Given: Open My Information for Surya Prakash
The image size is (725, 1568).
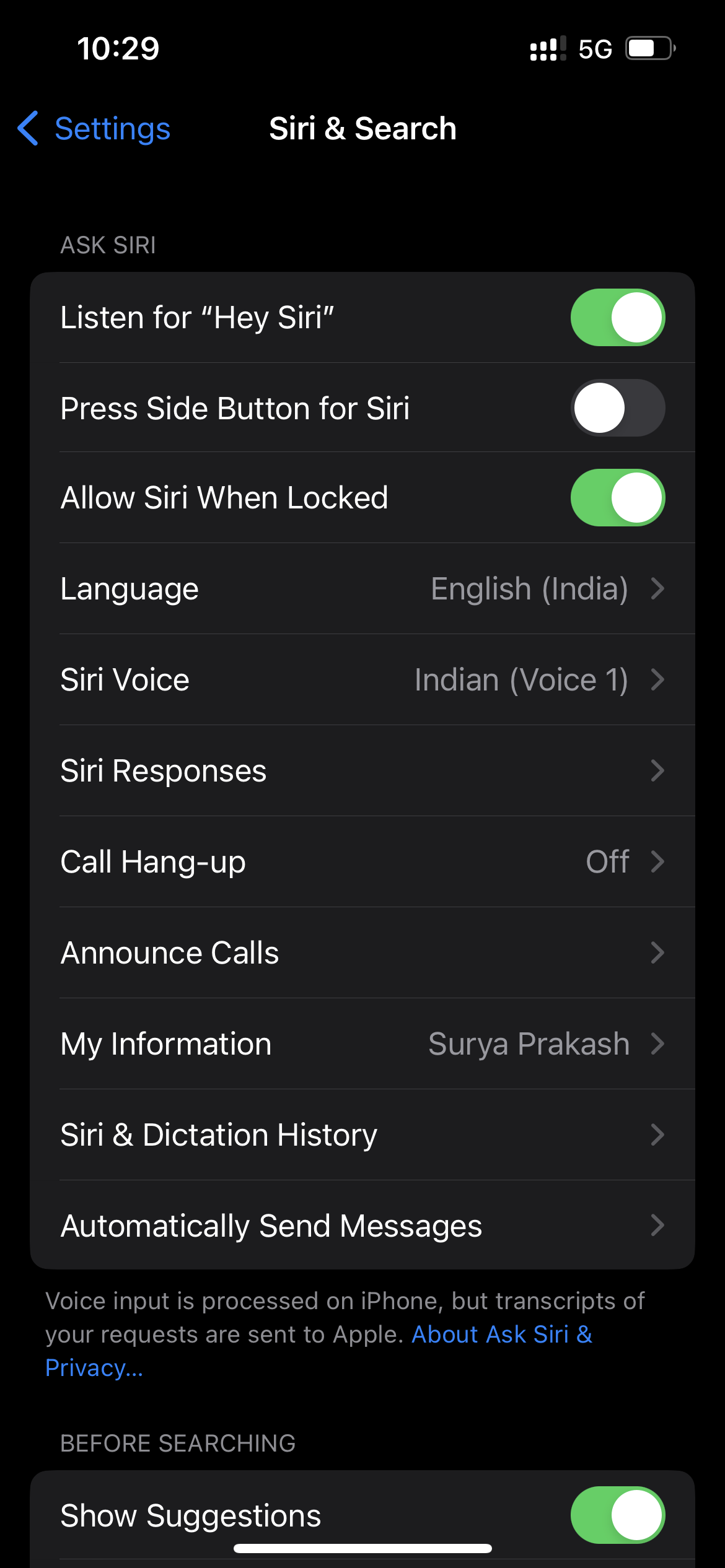Looking at the screenshot, I should 362,1043.
